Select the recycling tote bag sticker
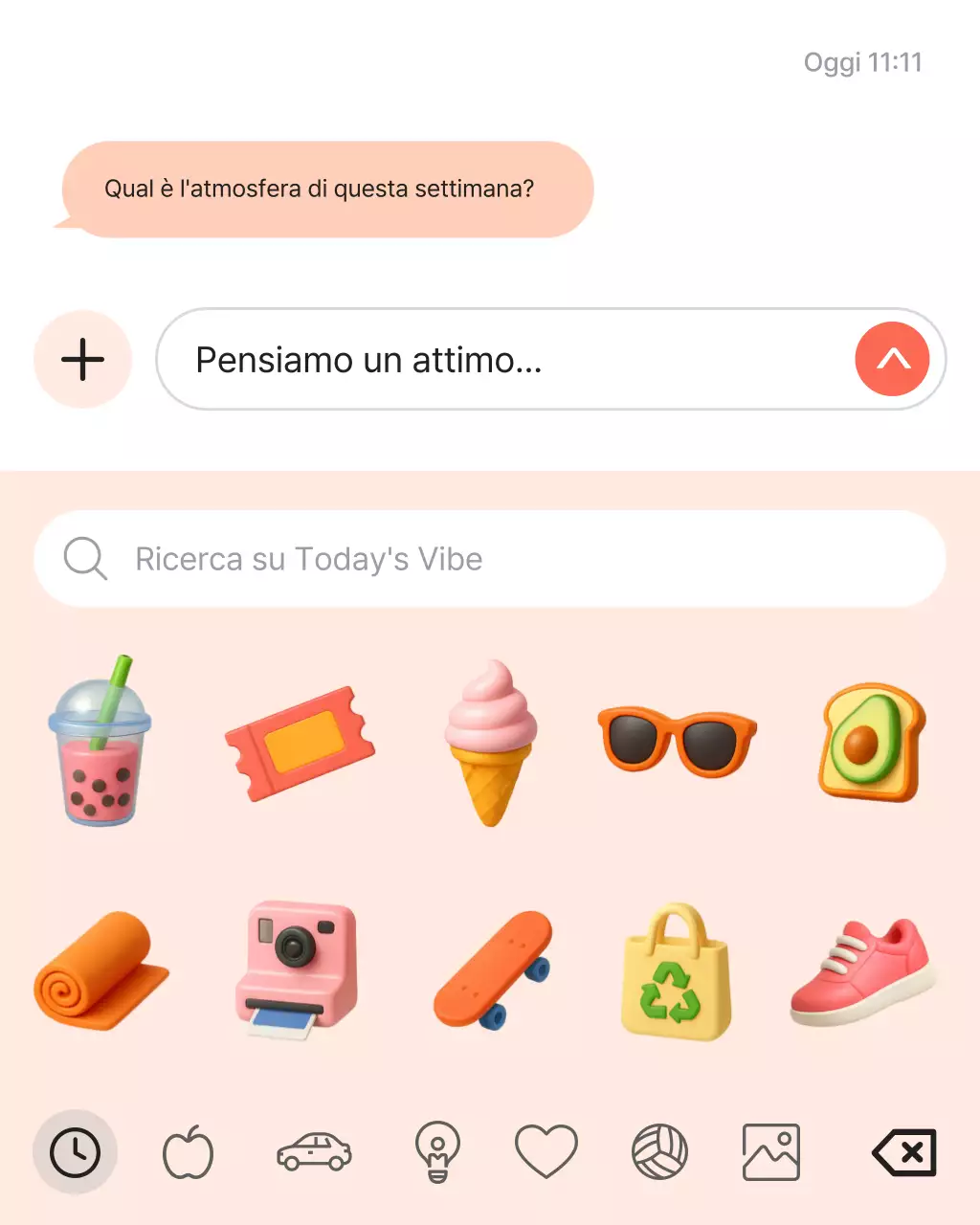 pyautogui.click(x=677, y=972)
